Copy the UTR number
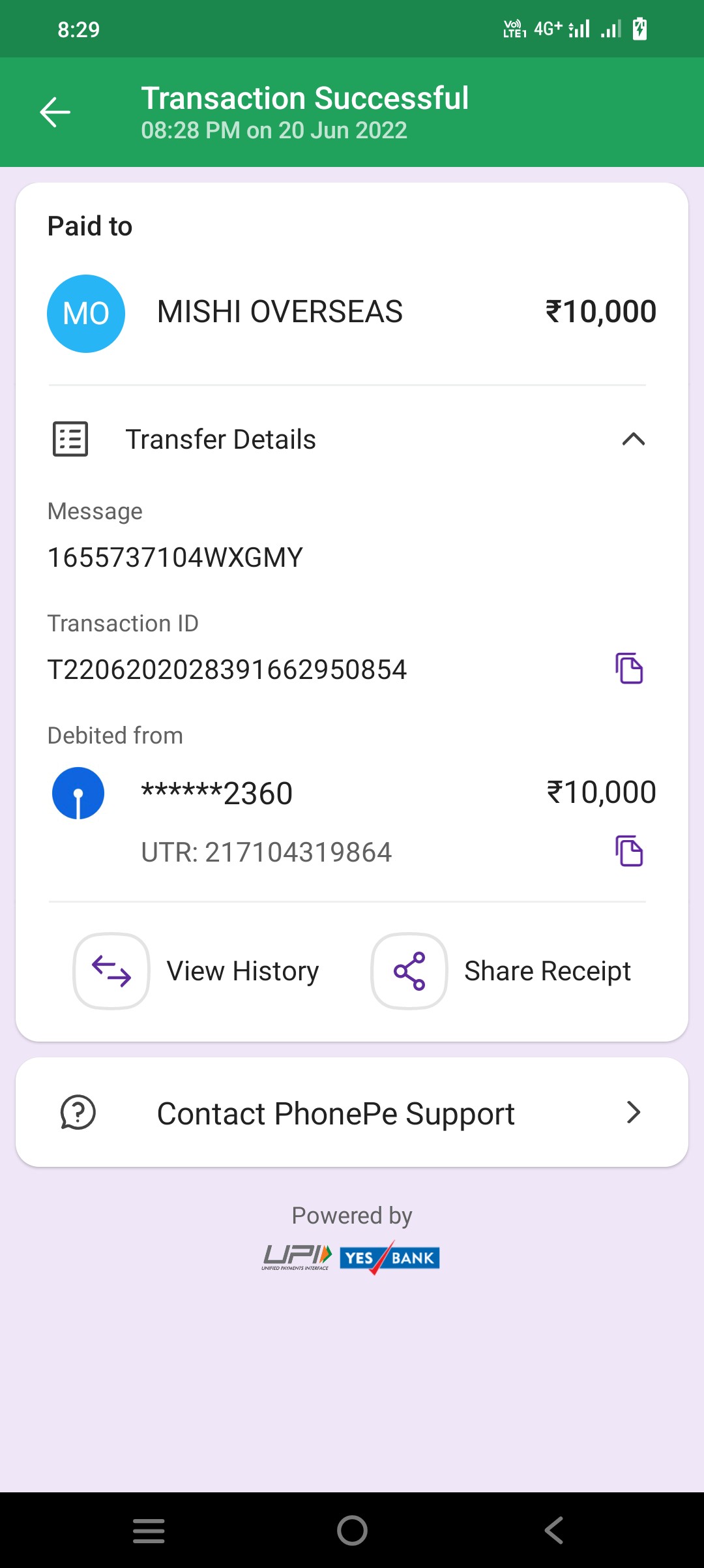This screenshot has height=1568, width=704. click(x=629, y=851)
